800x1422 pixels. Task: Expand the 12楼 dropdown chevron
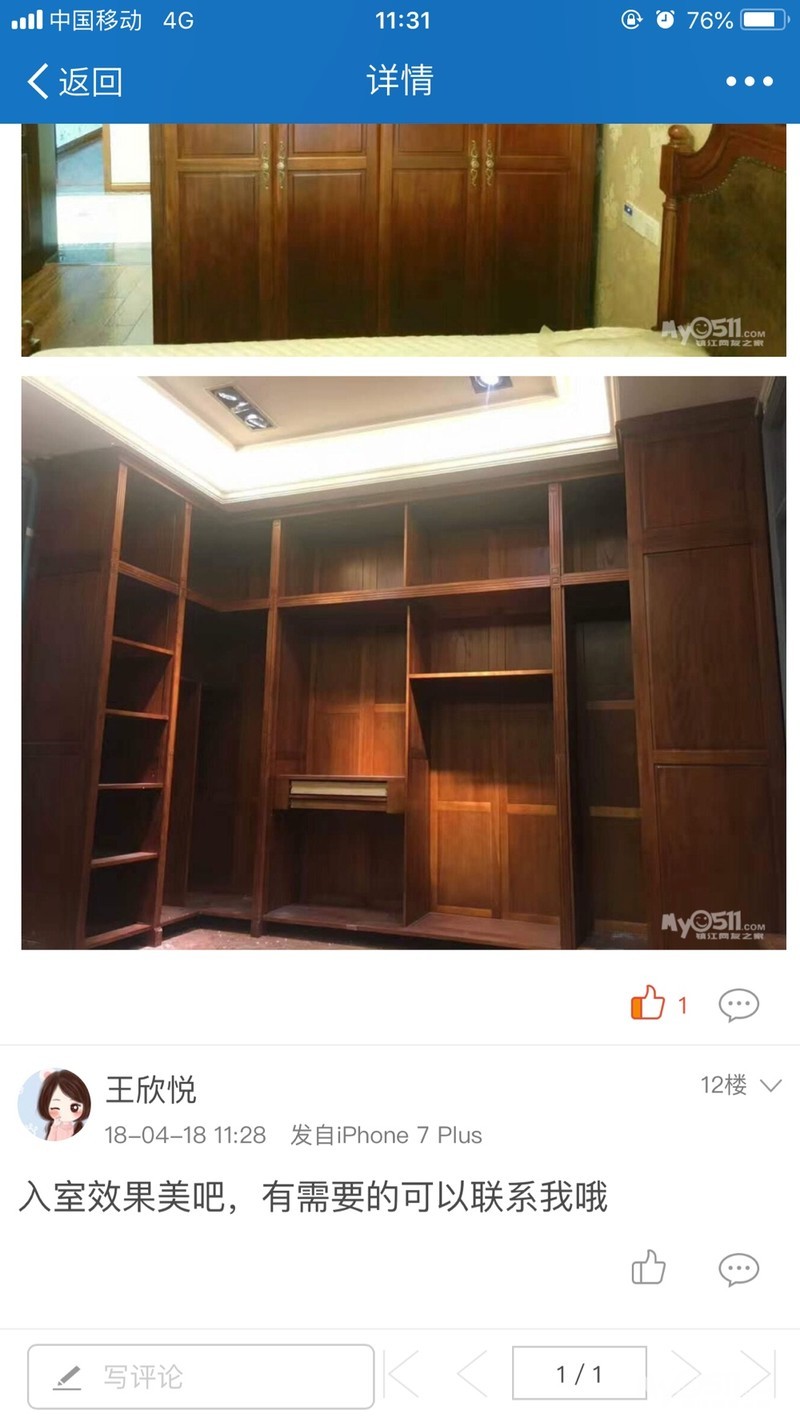pyautogui.click(x=771, y=1086)
